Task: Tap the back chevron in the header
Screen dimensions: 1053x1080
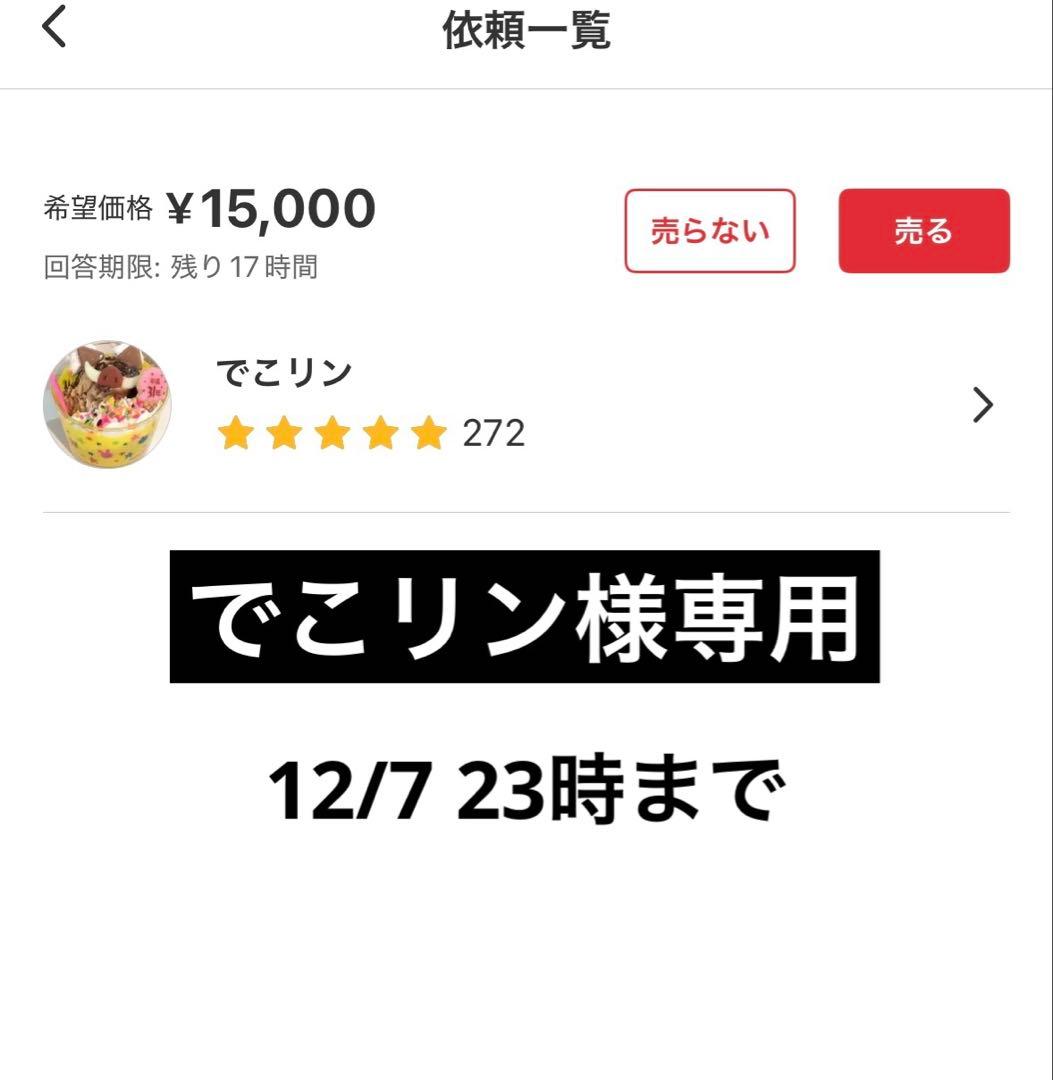Action: click(x=53, y=32)
